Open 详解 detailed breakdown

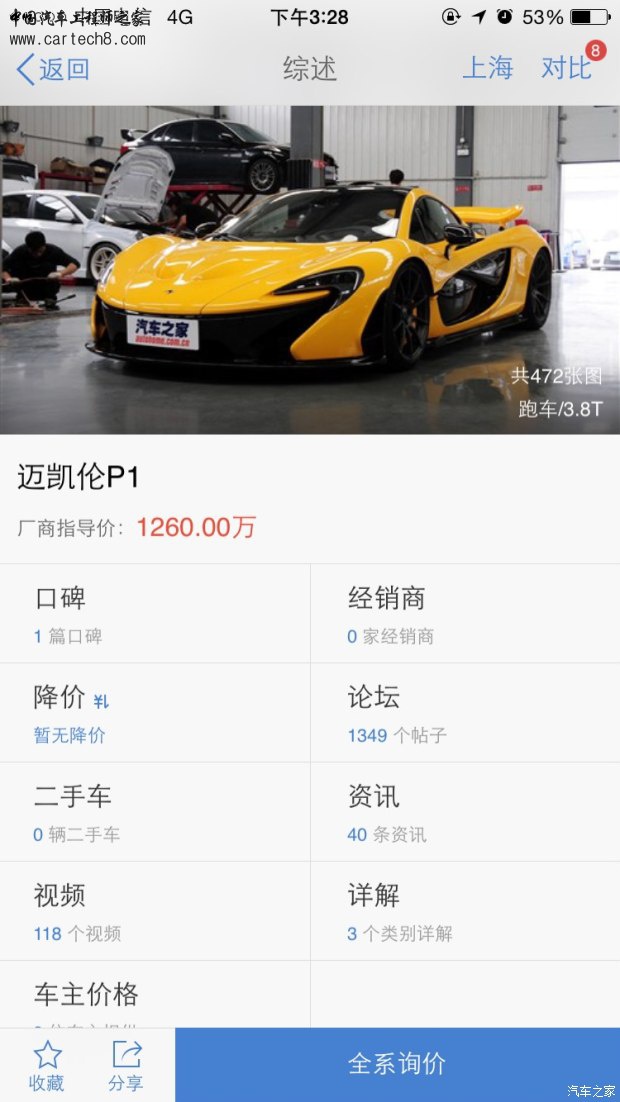(465, 911)
